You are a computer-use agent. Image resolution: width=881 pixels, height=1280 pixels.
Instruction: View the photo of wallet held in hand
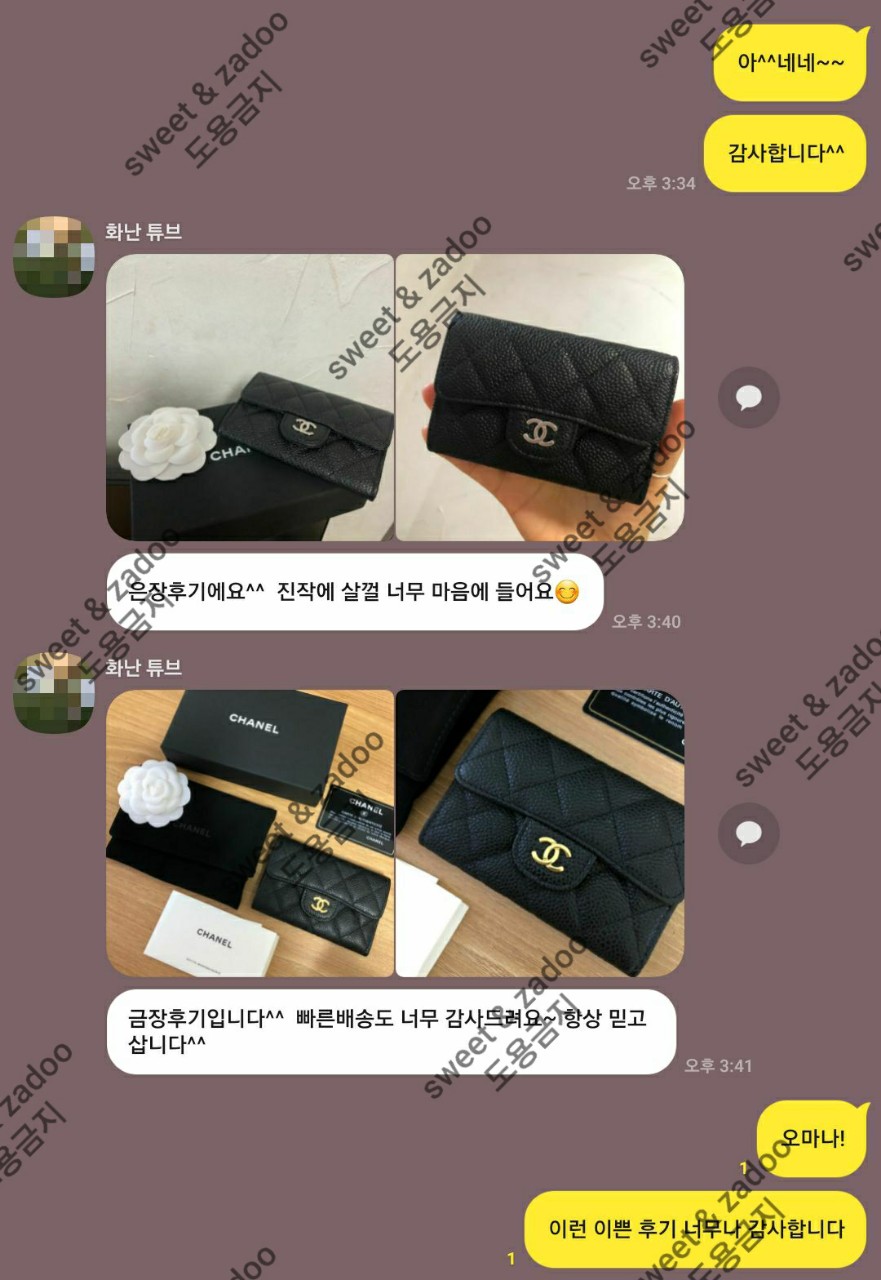pos(540,397)
